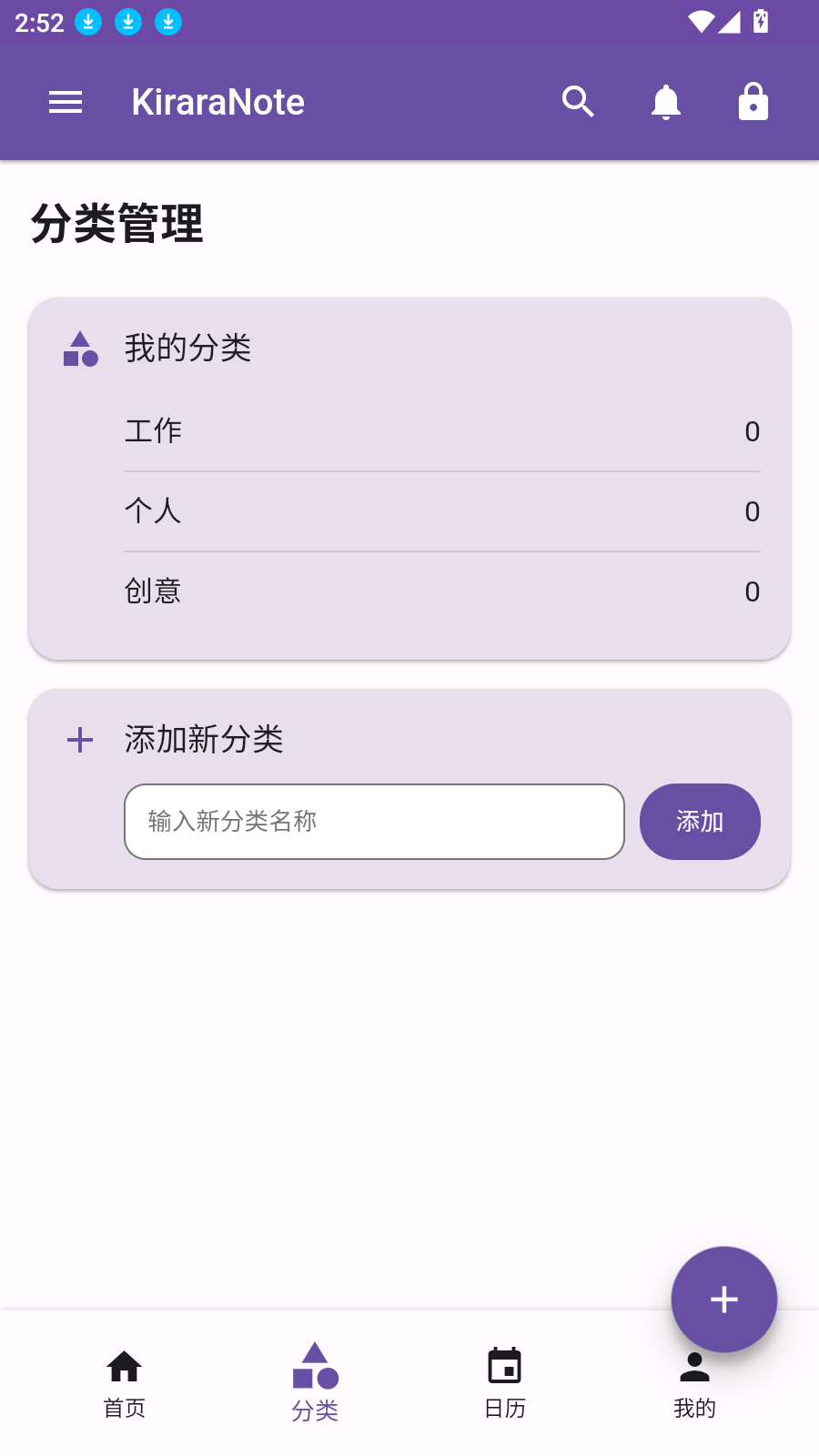Click the KiraraNote title text
Viewport: 819px width, 1456px height.
[217, 102]
